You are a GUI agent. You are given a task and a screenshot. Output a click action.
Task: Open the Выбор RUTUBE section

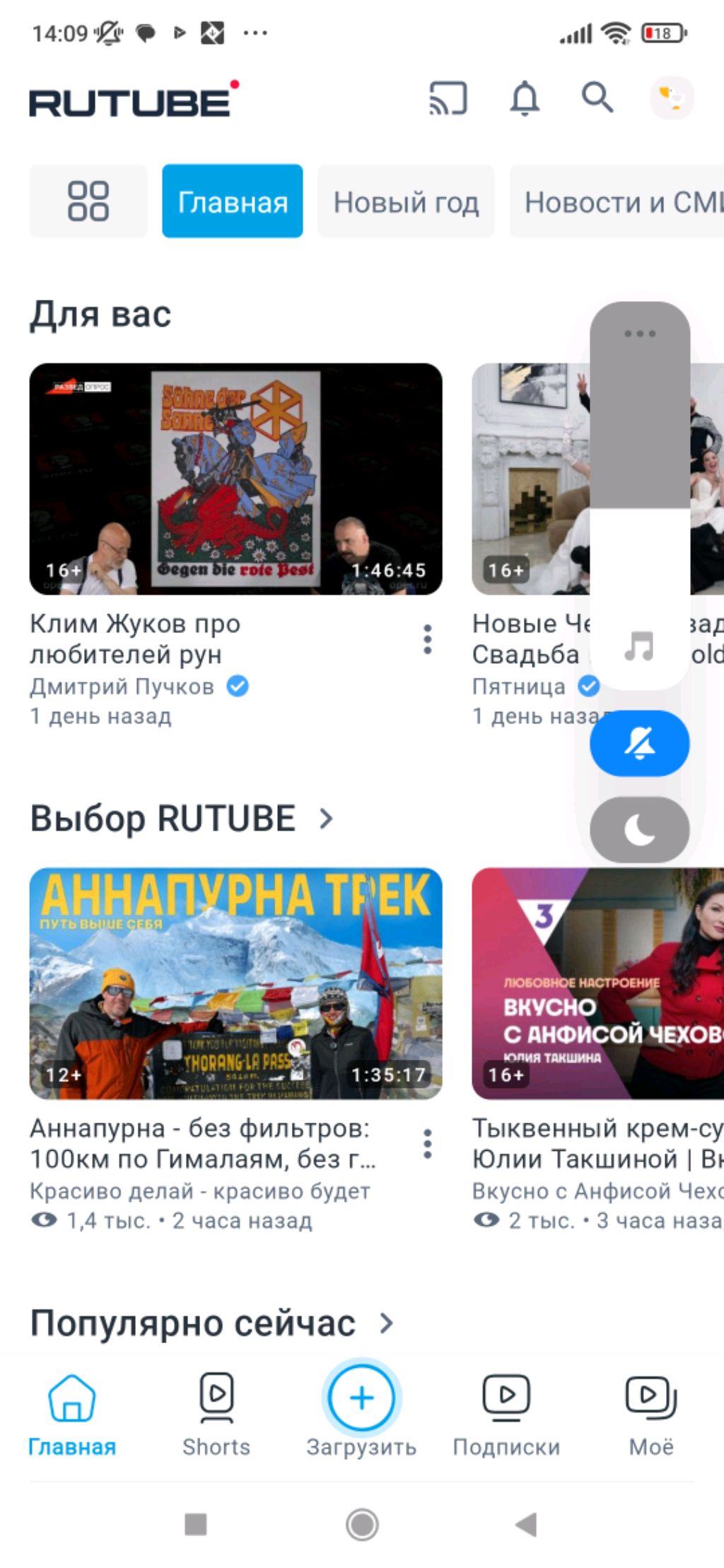click(x=181, y=819)
